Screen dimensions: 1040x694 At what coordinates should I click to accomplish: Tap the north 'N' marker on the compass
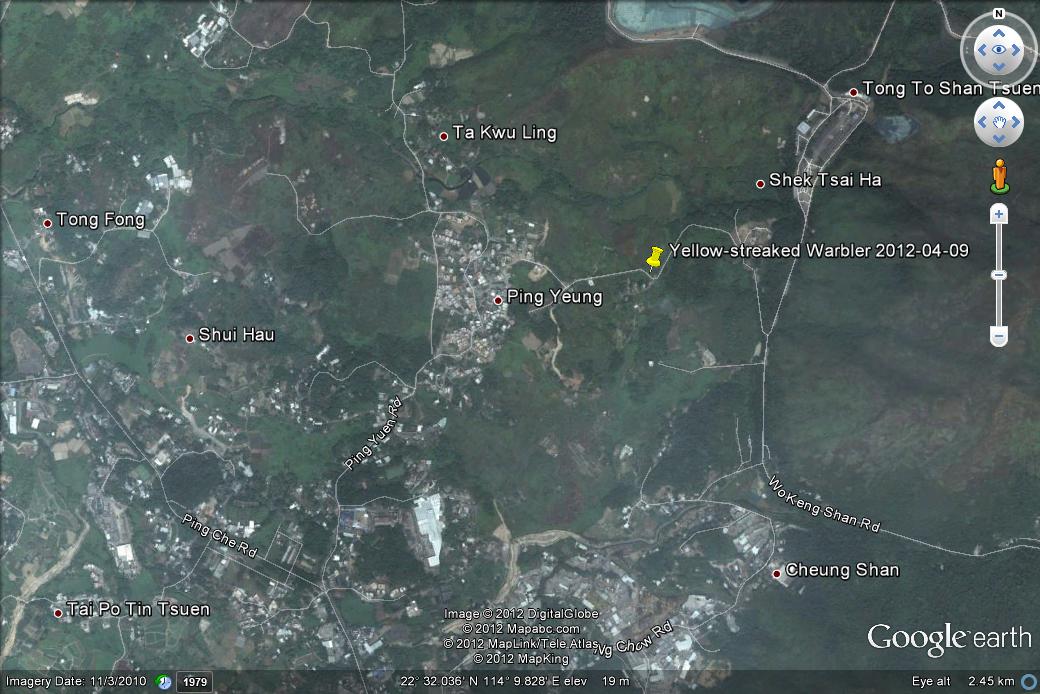pos(998,14)
